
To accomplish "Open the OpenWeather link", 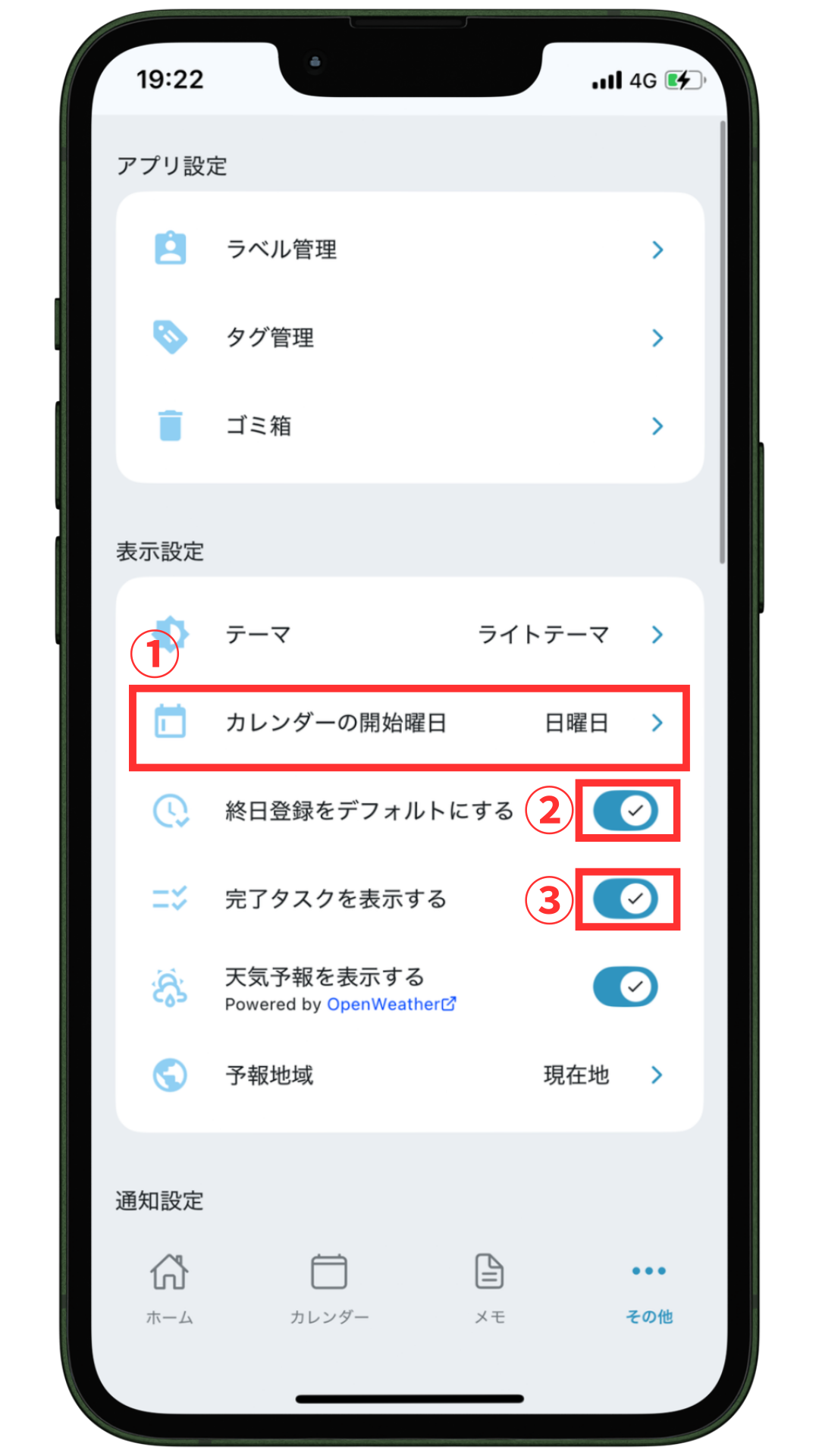I will click(391, 1004).
